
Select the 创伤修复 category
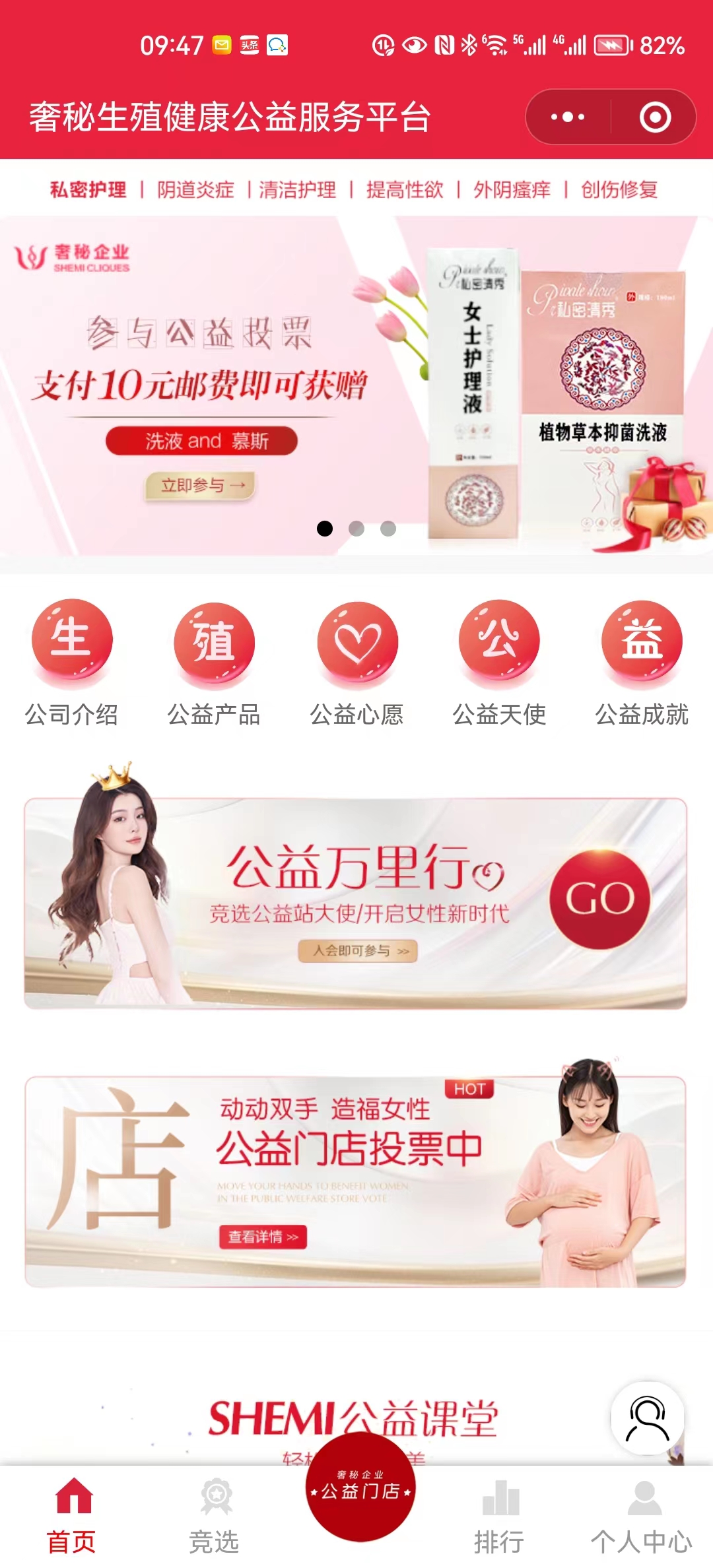(619, 190)
